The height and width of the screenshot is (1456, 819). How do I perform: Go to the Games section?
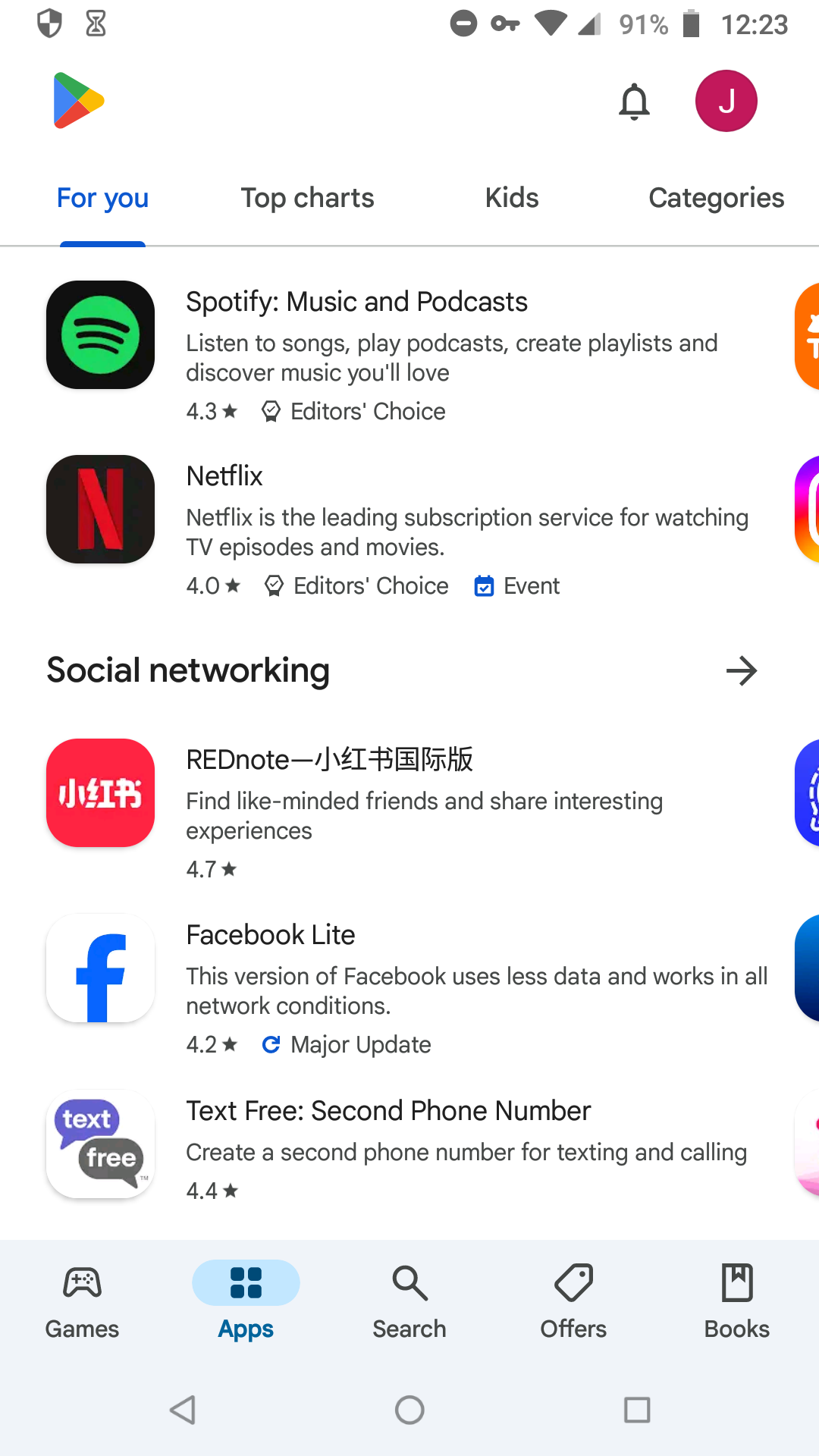pyautogui.click(x=82, y=1303)
